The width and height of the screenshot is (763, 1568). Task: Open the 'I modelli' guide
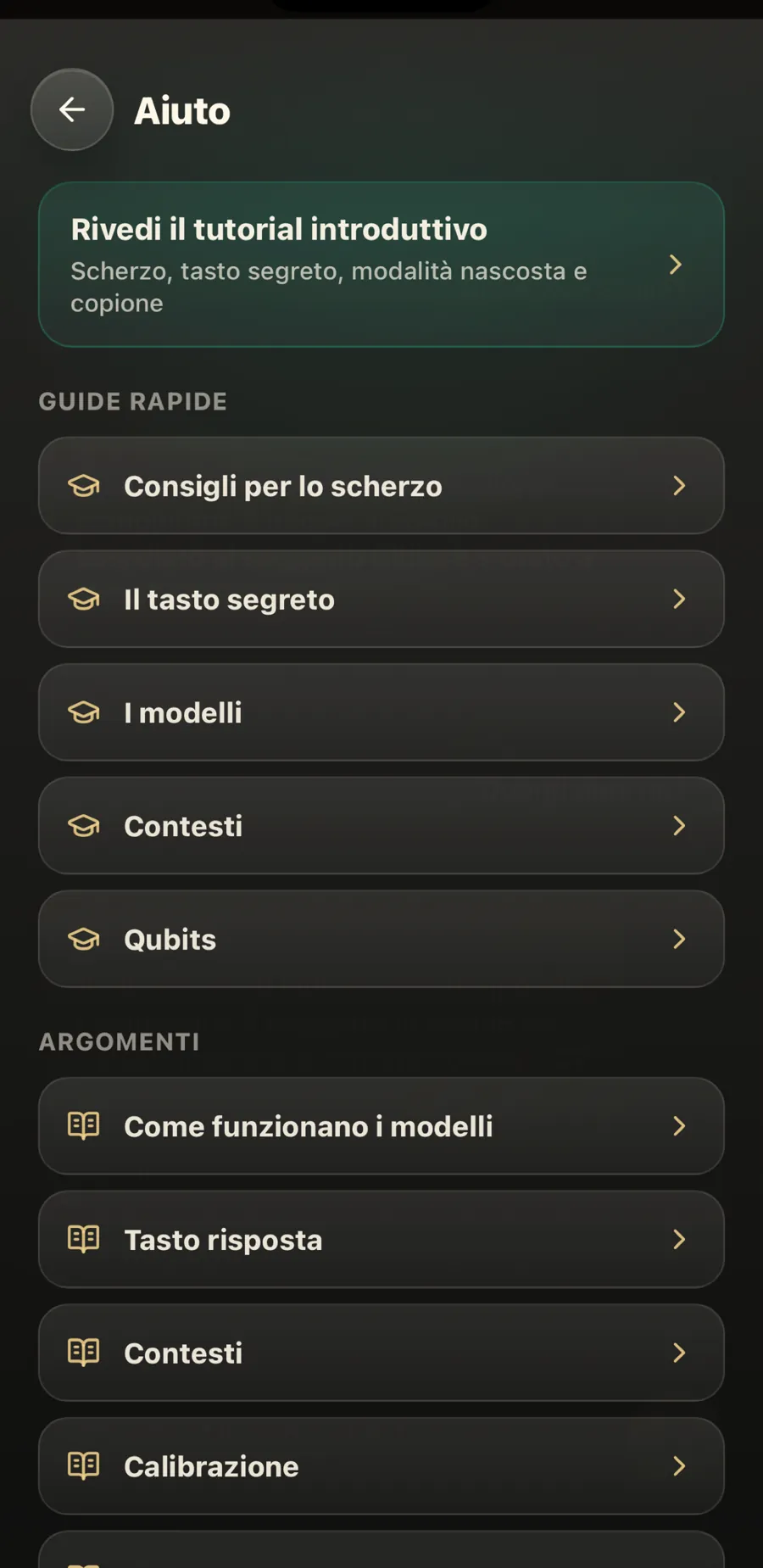(381, 712)
